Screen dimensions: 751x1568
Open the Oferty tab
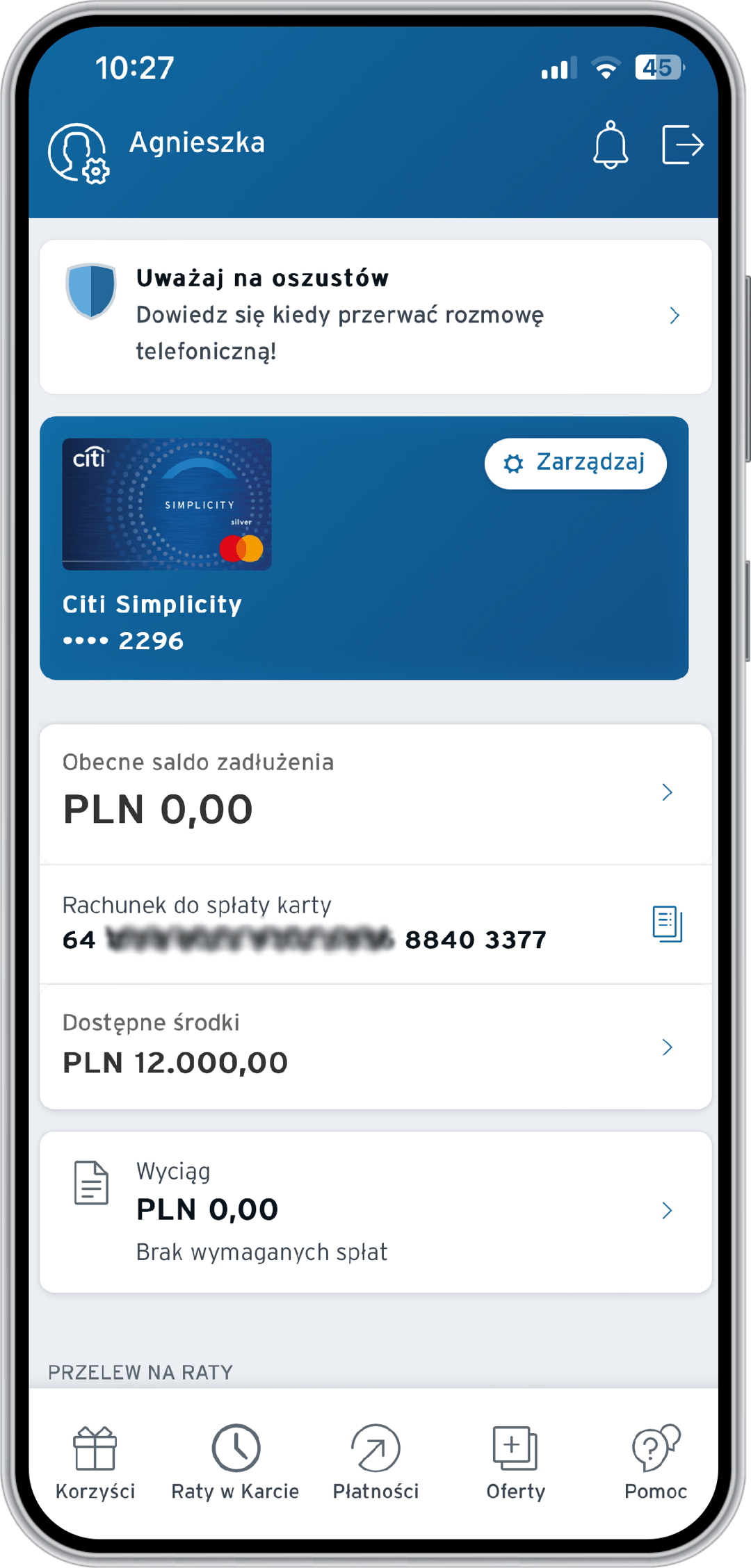(x=515, y=1461)
